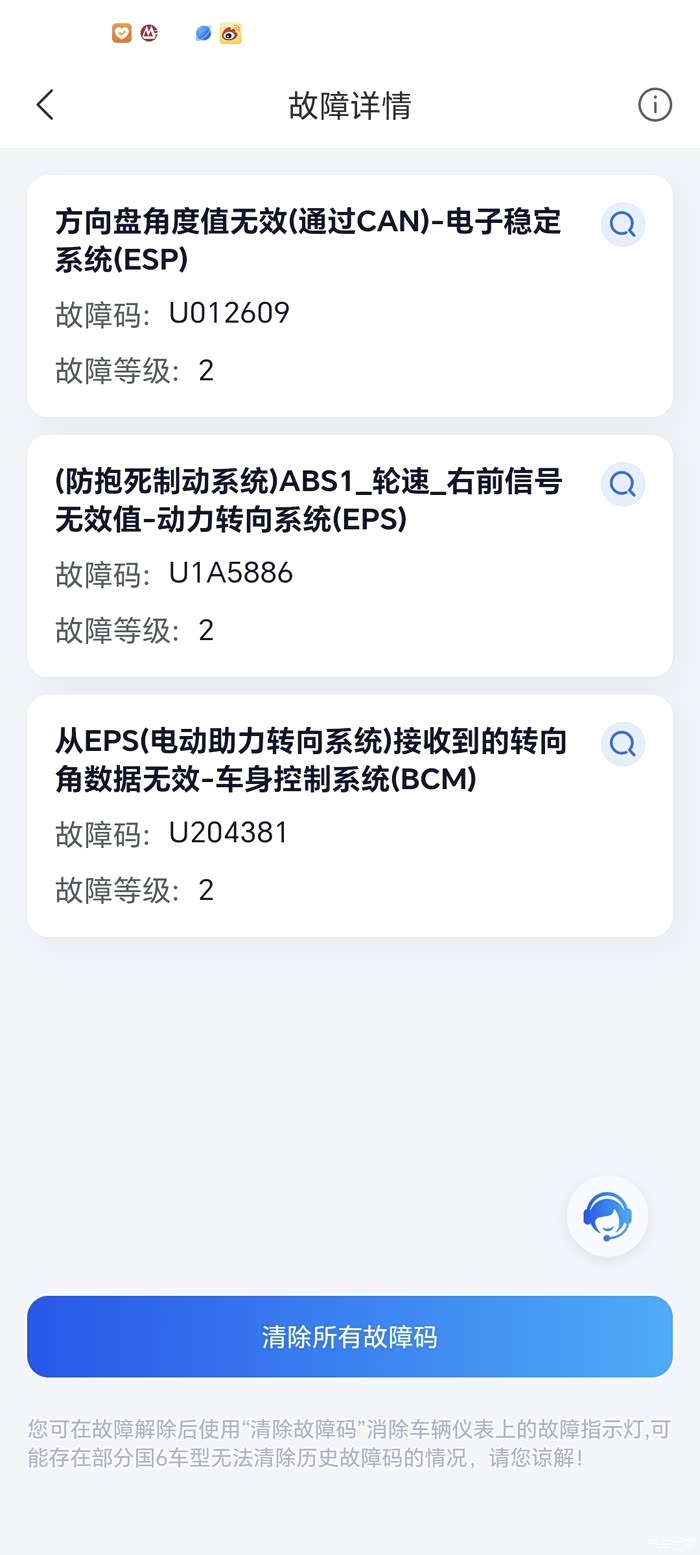
Task: Go back from the 故障详情 page
Action: (x=45, y=105)
